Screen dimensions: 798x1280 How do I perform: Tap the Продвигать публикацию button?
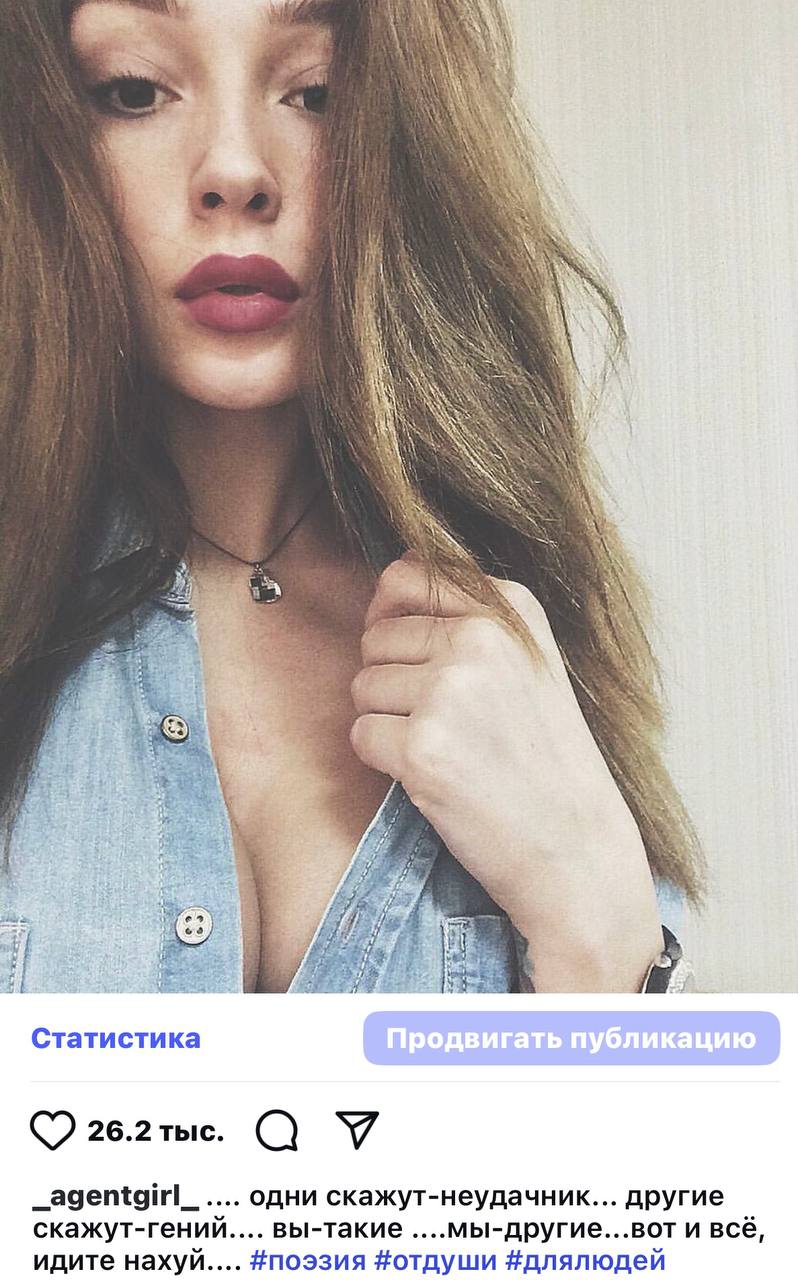[x=571, y=1038]
